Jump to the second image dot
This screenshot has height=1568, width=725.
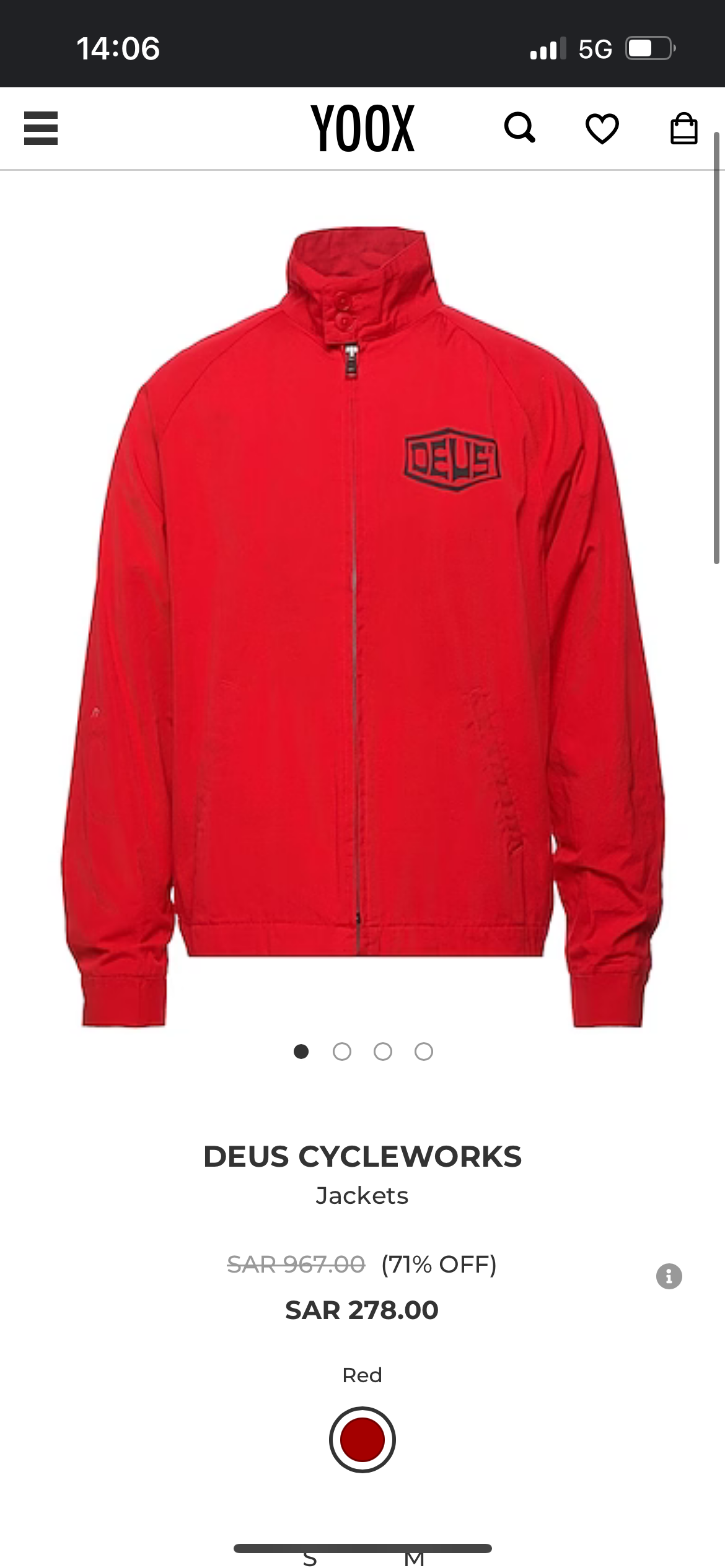(x=342, y=1052)
